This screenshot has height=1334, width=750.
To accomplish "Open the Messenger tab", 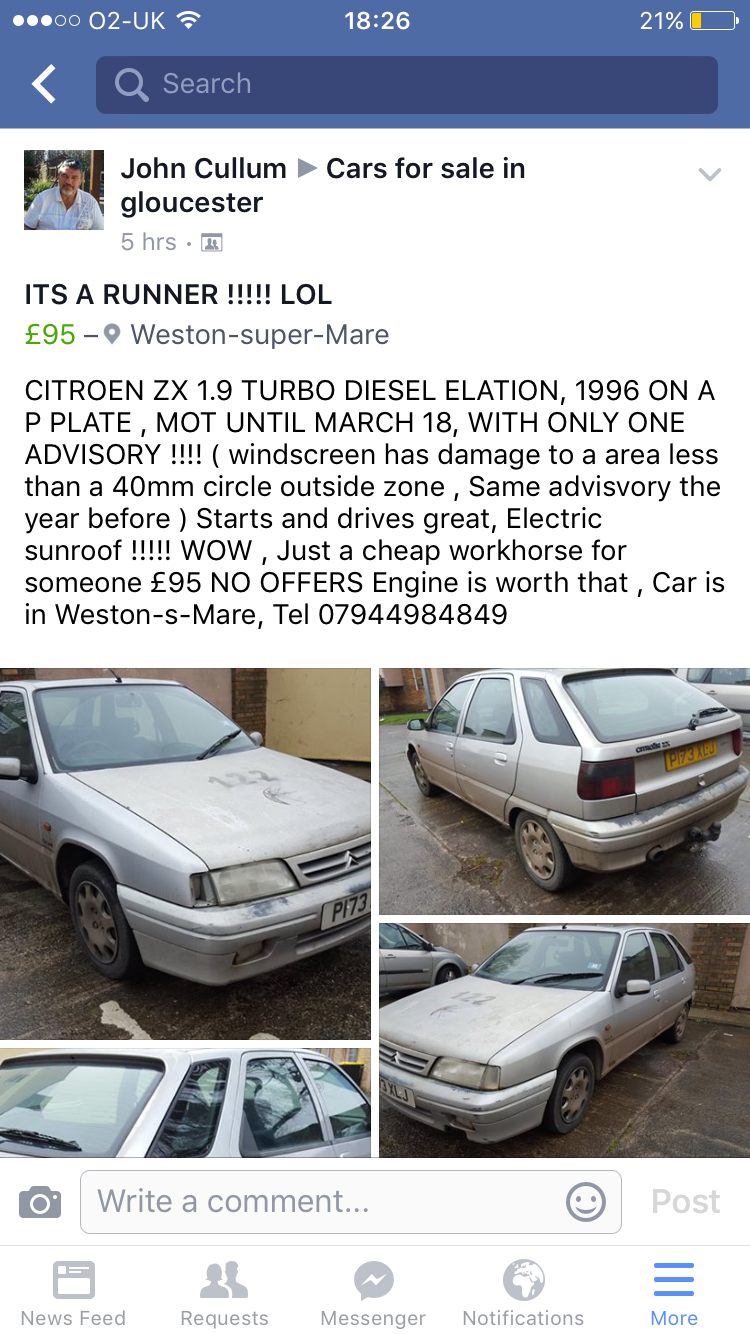I will point(374,1290).
